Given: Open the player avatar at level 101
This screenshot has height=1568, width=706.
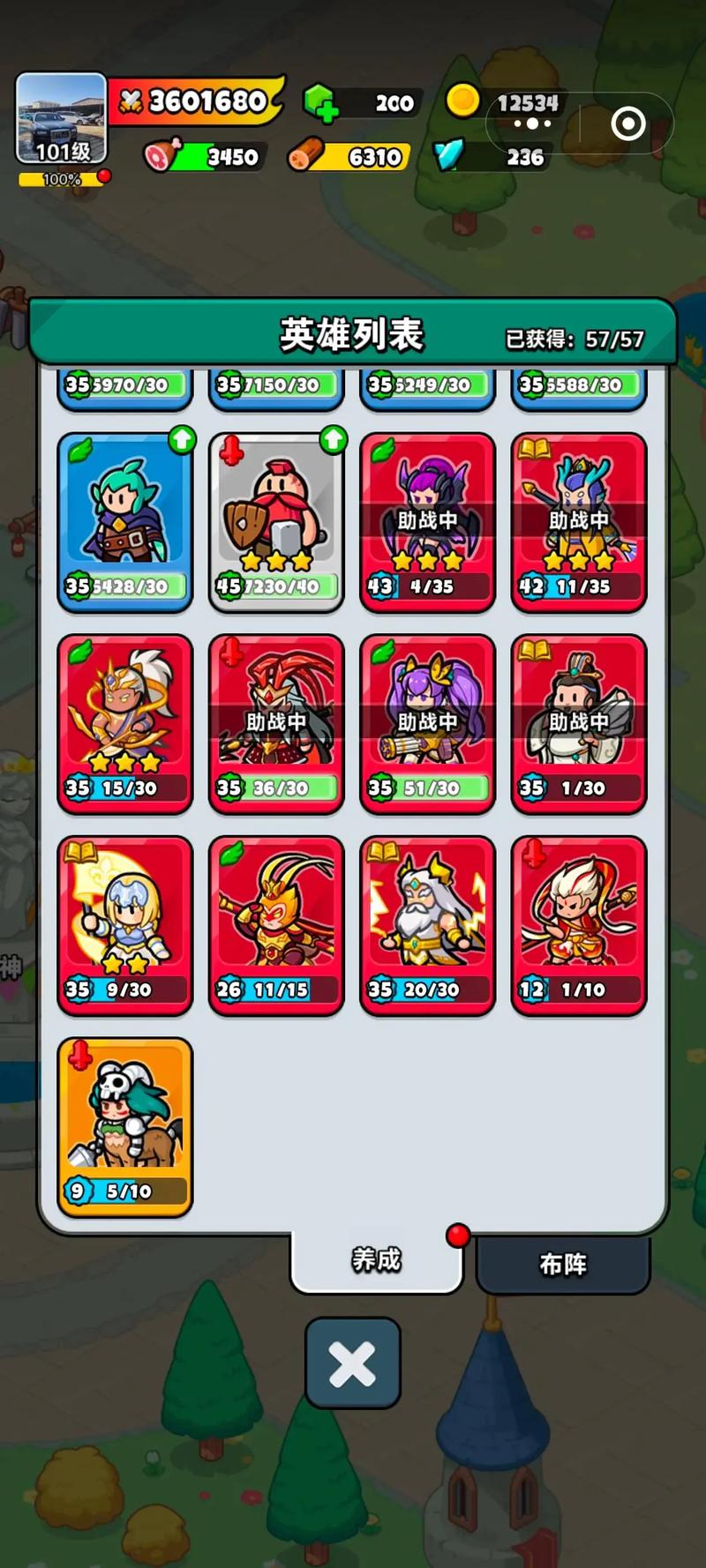Looking at the screenshot, I should (62, 119).
